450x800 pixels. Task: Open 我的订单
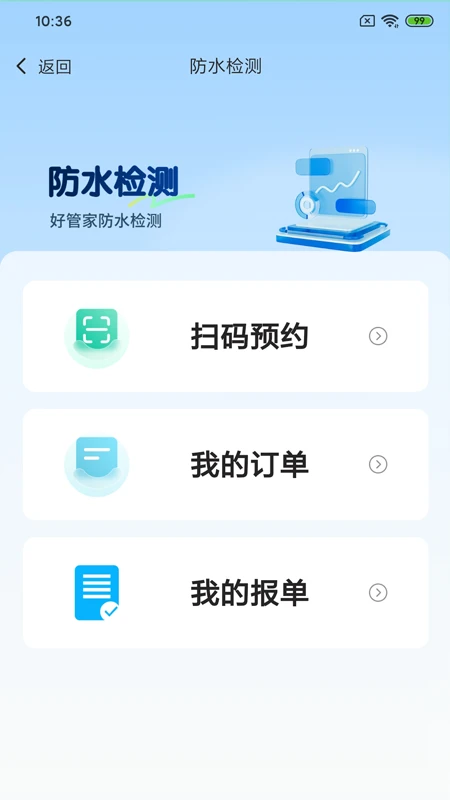tap(226, 464)
